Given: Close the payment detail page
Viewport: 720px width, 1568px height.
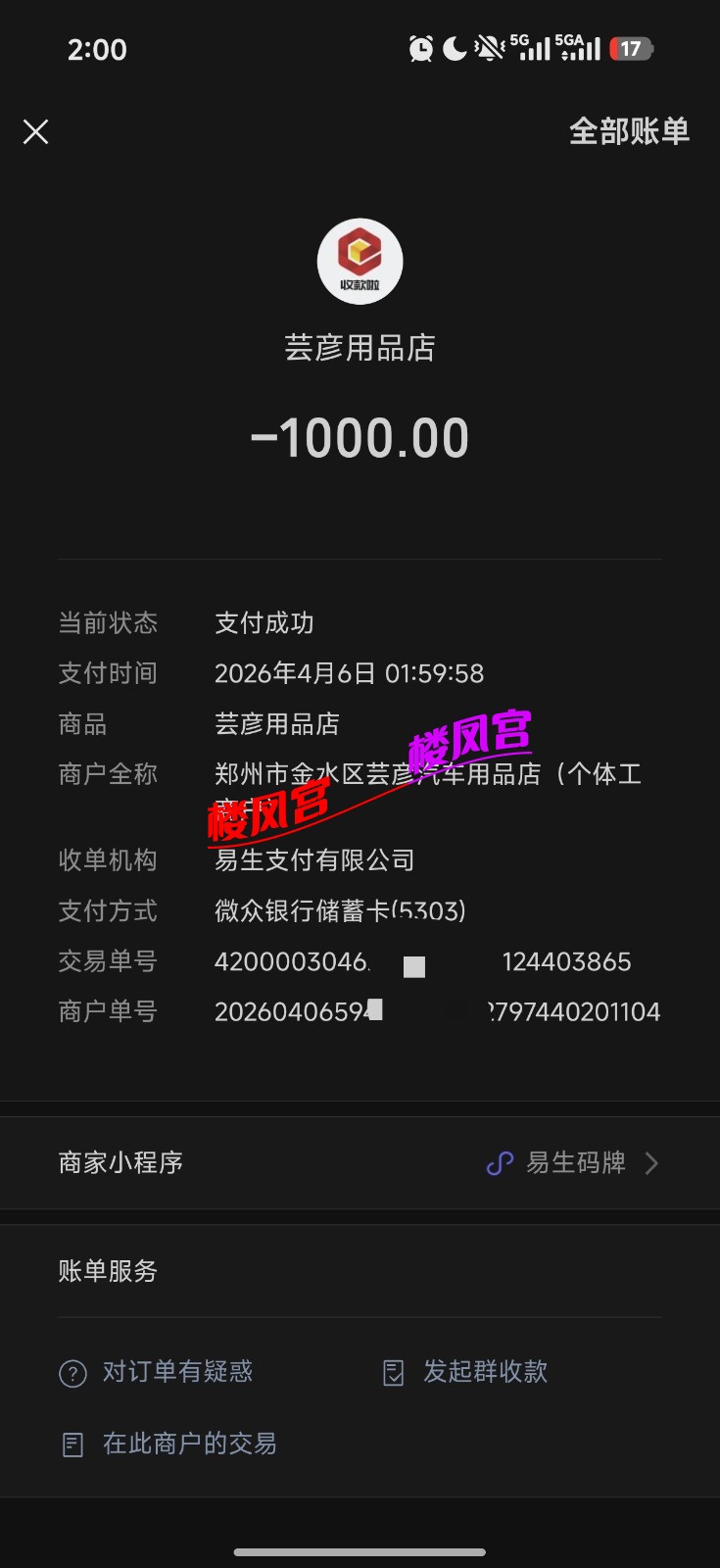Looking at the screenshot, I should click(36, 132).
